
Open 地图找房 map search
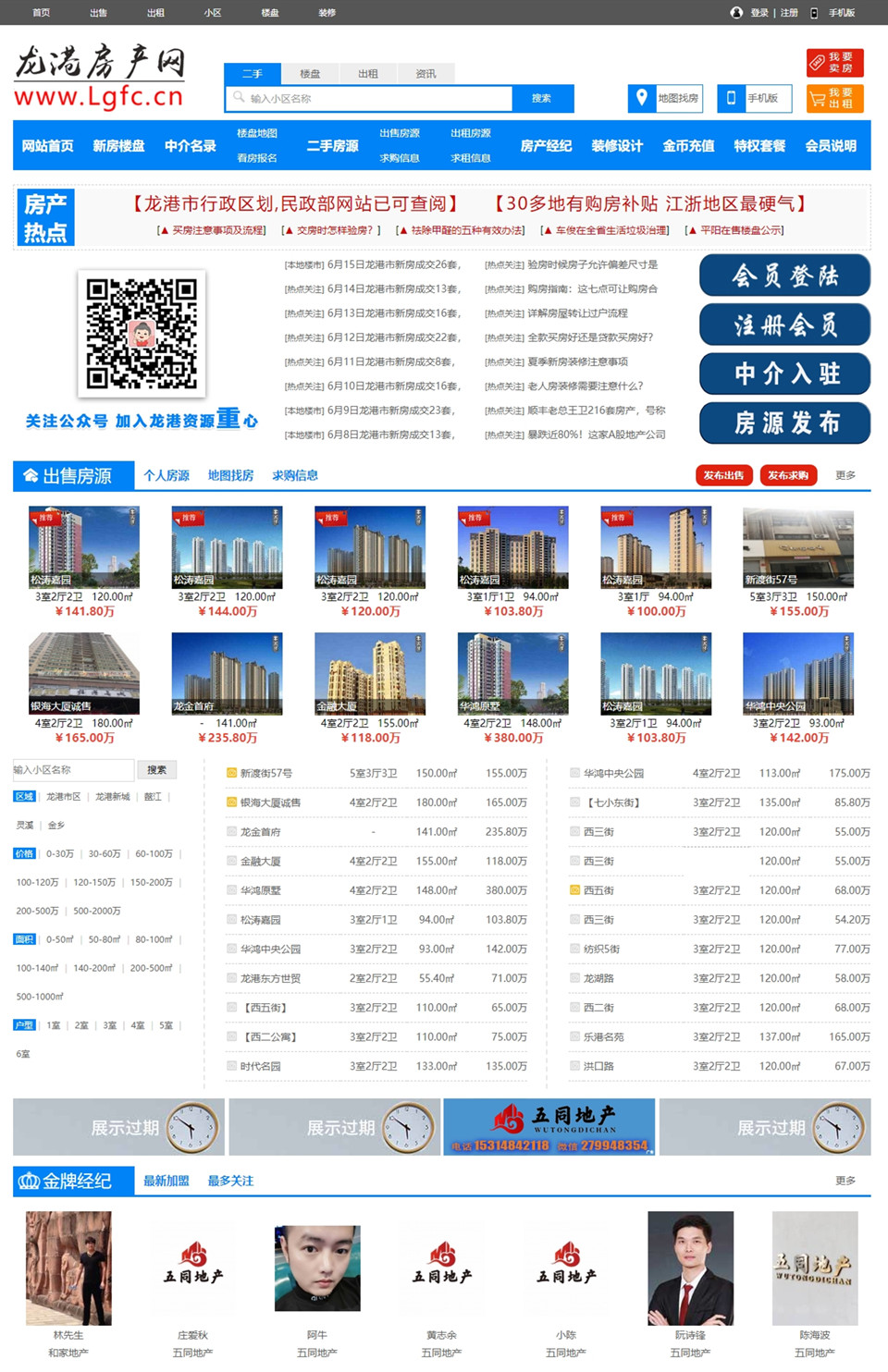pos(665,98)
